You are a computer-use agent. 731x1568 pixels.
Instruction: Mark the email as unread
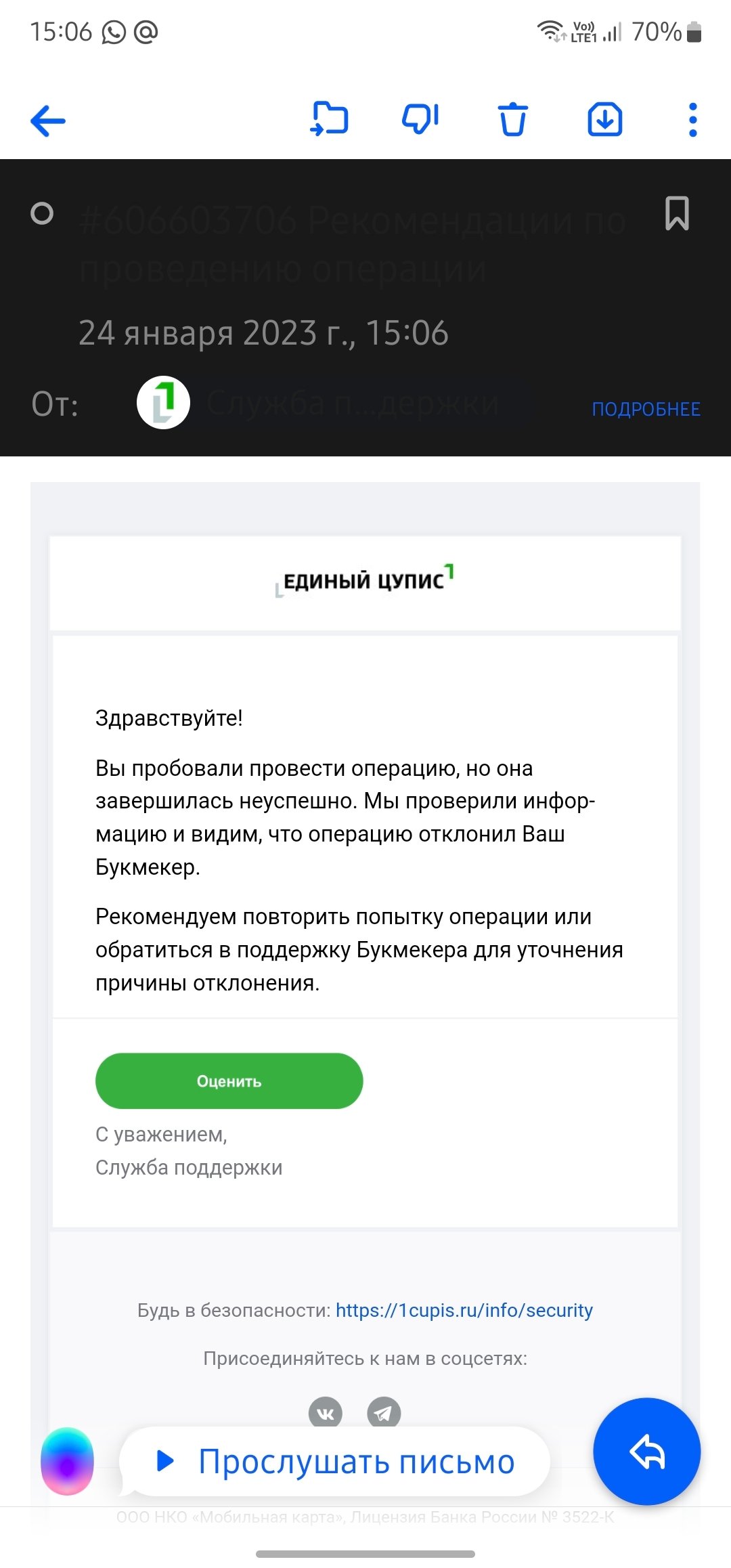(x=42, y=214)
